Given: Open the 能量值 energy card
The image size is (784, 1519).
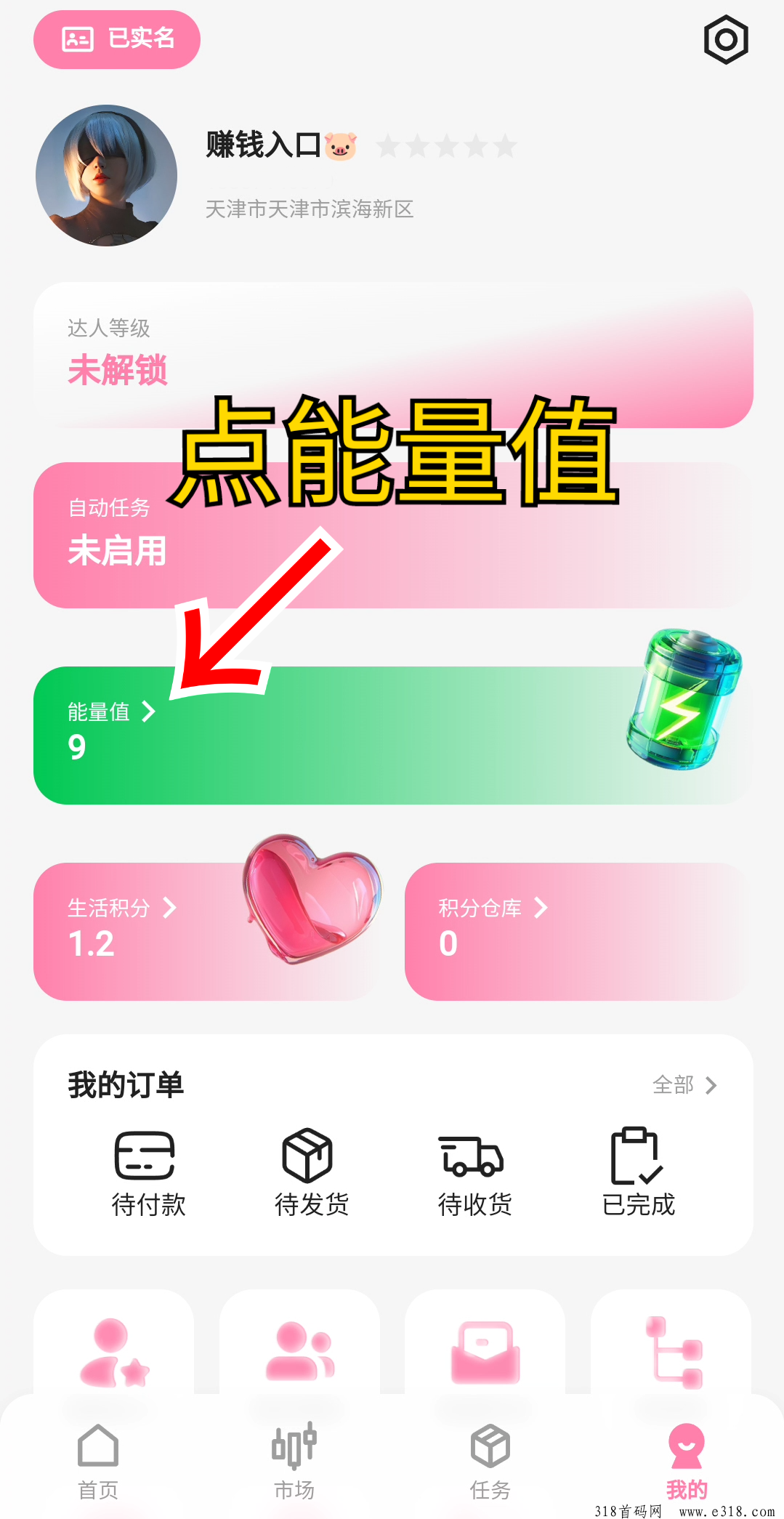Looking at the screenshot, I should click(x=392, y=735).
